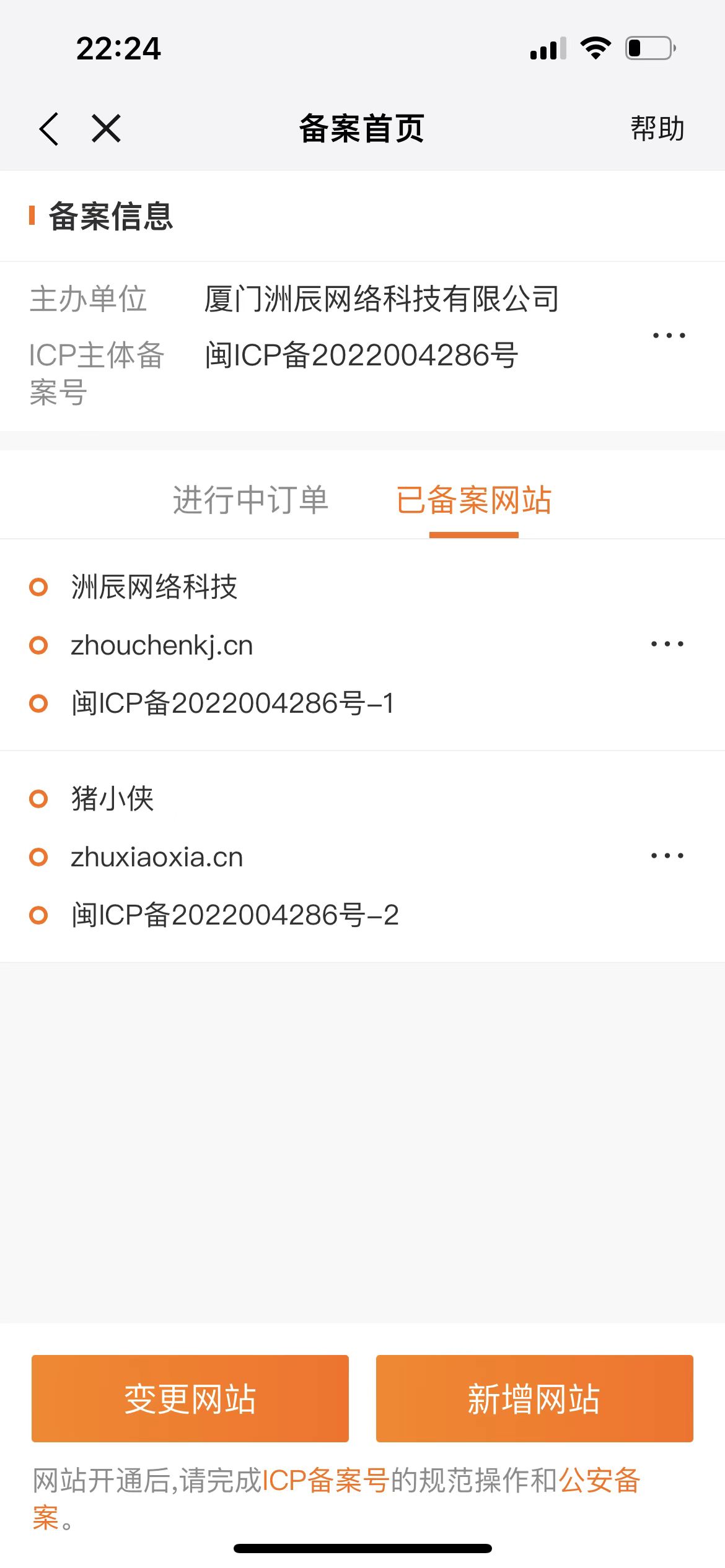Image resolution: width=725 pixels, height=1568 pixels.
Task: Open more options for zhuxiaoxia.cn
Action: click(667, 856)
